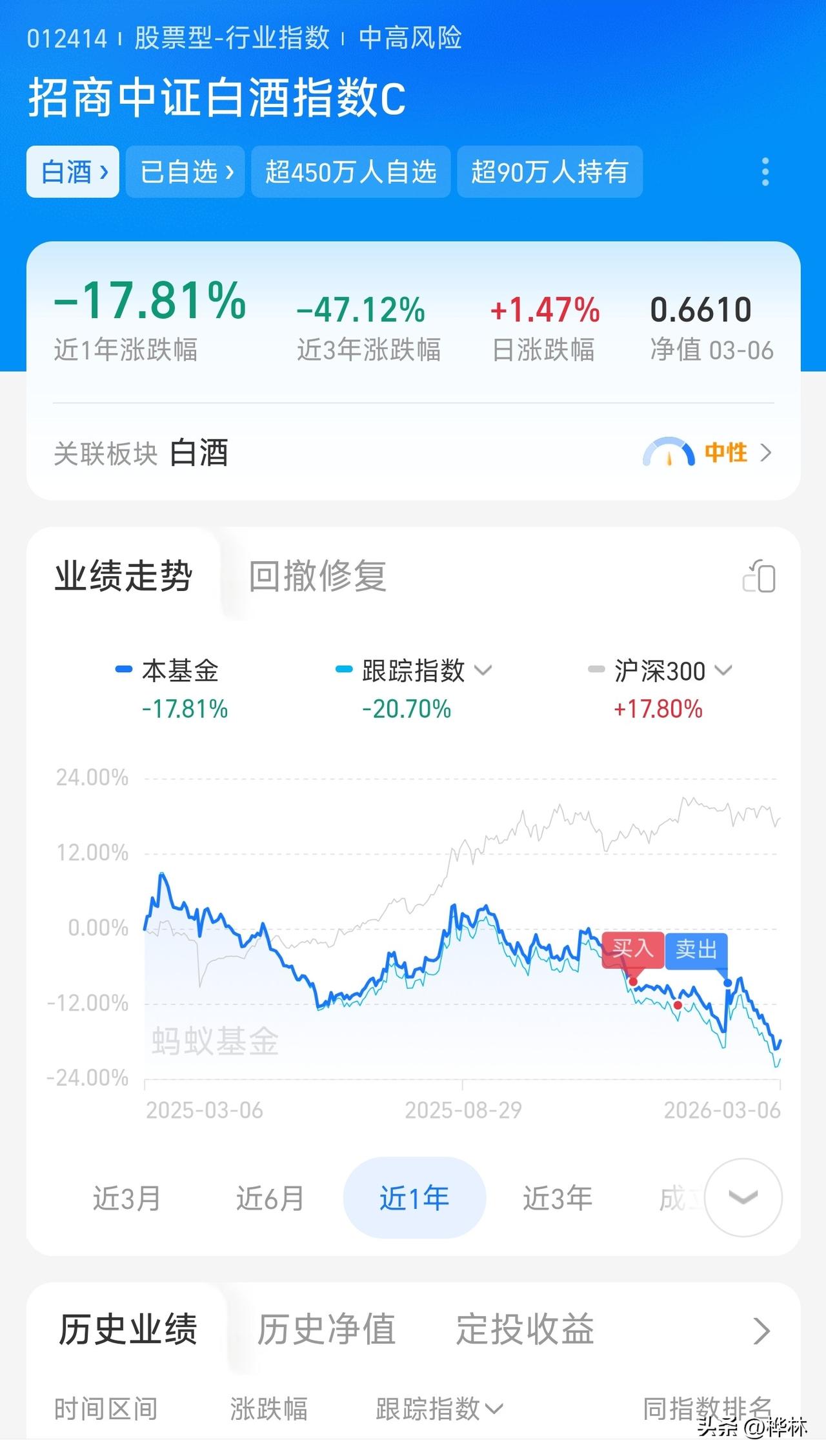Screen dimensions: 826x1456
Task: Open the 中性 sentiment gauge link
Action: point(708,453)
